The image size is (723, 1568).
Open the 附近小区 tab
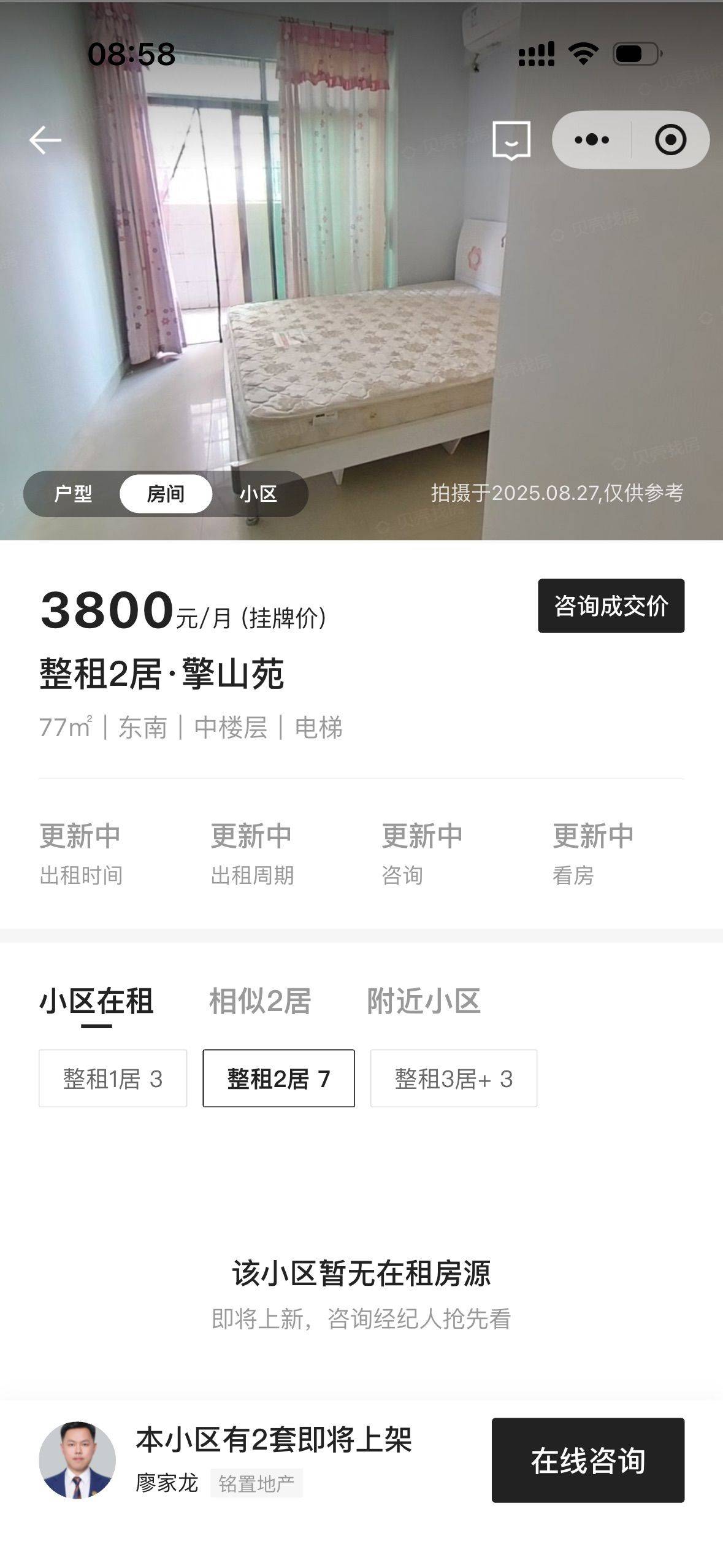coord(424,1001)
